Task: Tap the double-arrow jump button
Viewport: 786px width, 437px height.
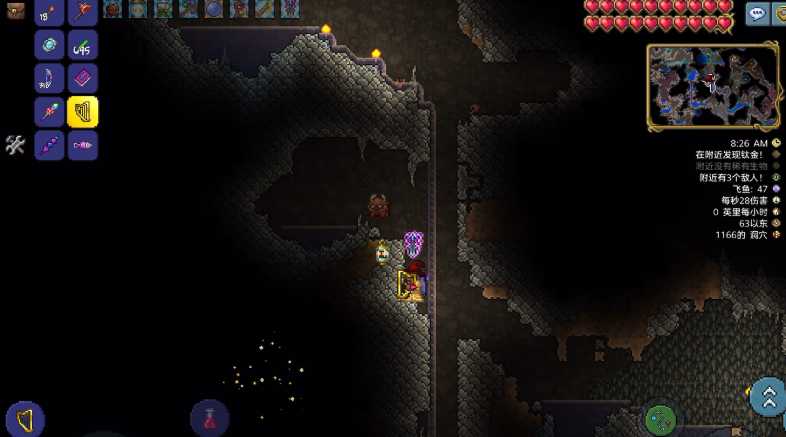Action: click(768, 397)
